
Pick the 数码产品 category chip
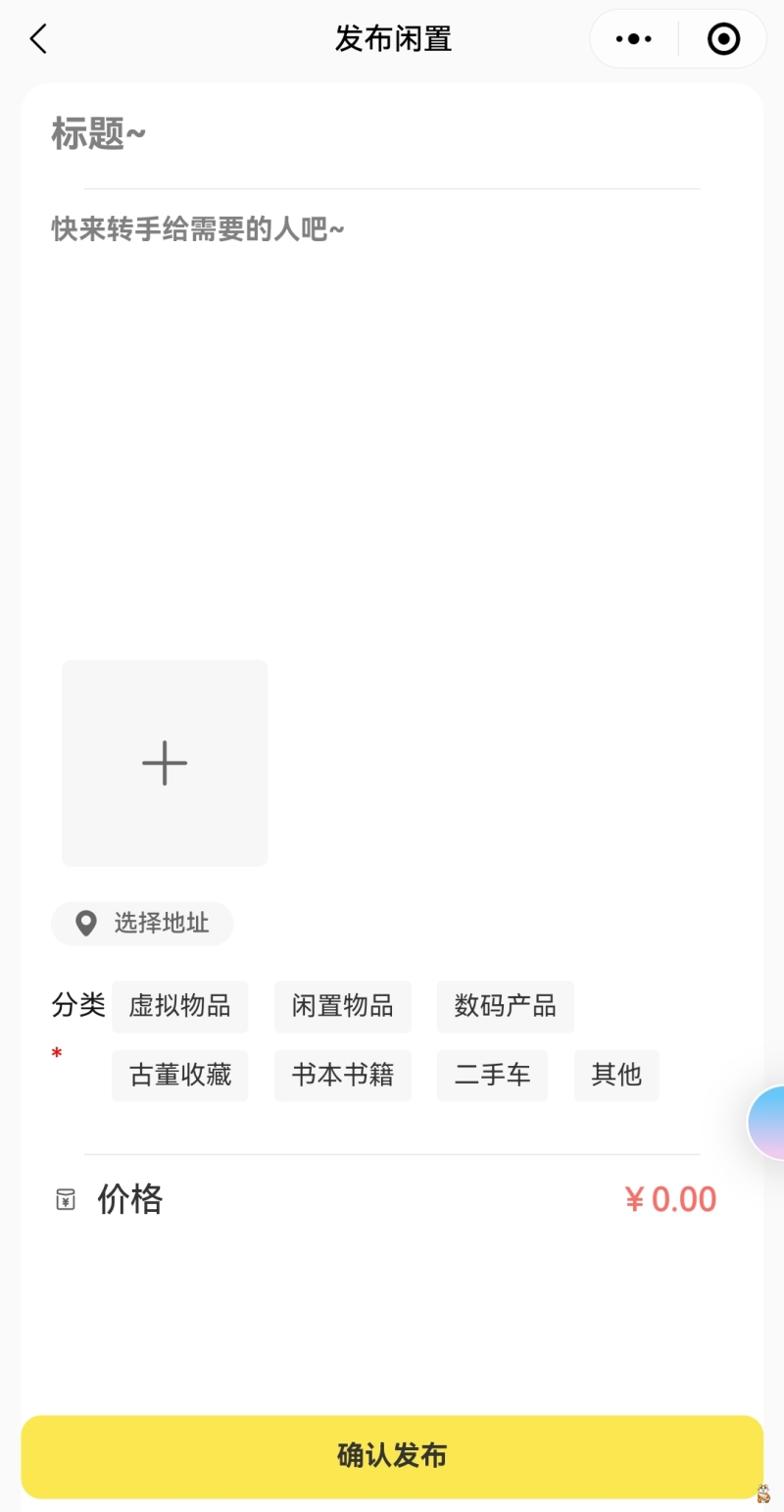pyautogui.click(x=506, y=1006)
